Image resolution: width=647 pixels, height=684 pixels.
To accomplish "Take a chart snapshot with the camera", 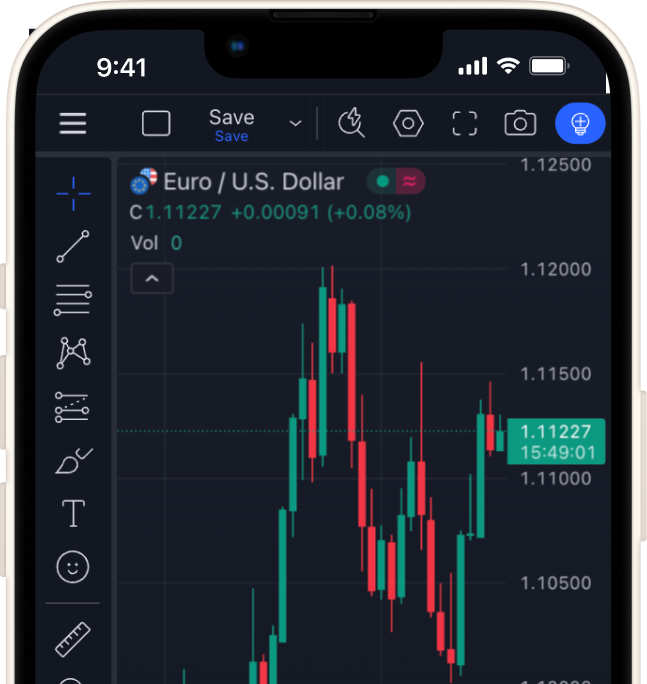I will click(x=520, y=124).
